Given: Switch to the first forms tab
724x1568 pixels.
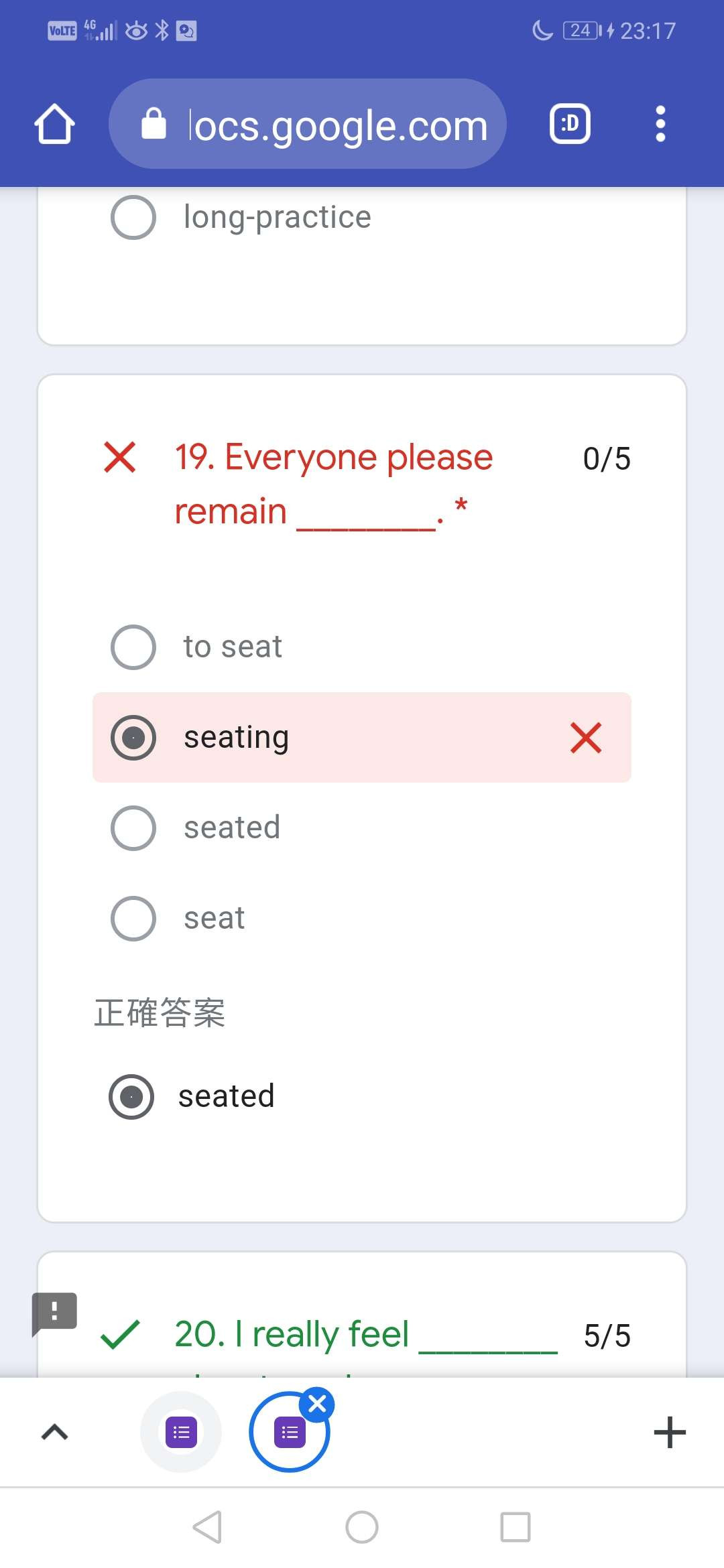Looking at the screenshot, I should 181,1433.
